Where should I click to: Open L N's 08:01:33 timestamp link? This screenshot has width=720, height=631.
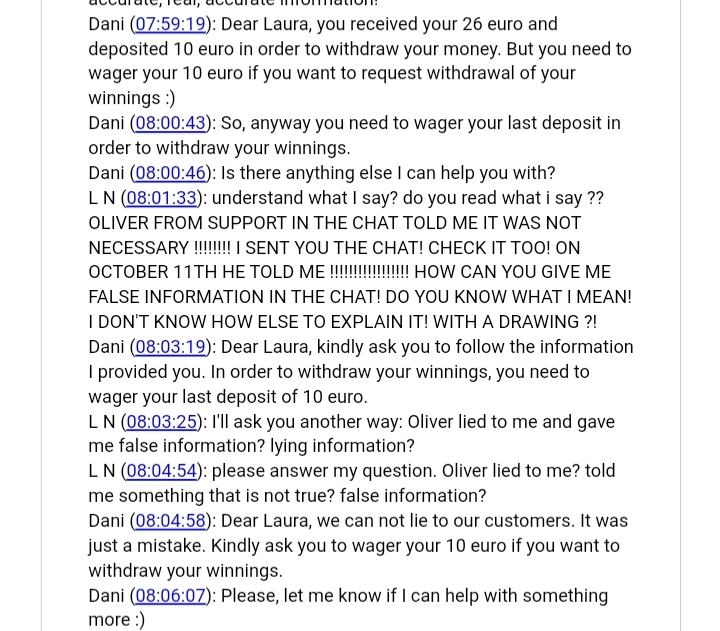161,198
